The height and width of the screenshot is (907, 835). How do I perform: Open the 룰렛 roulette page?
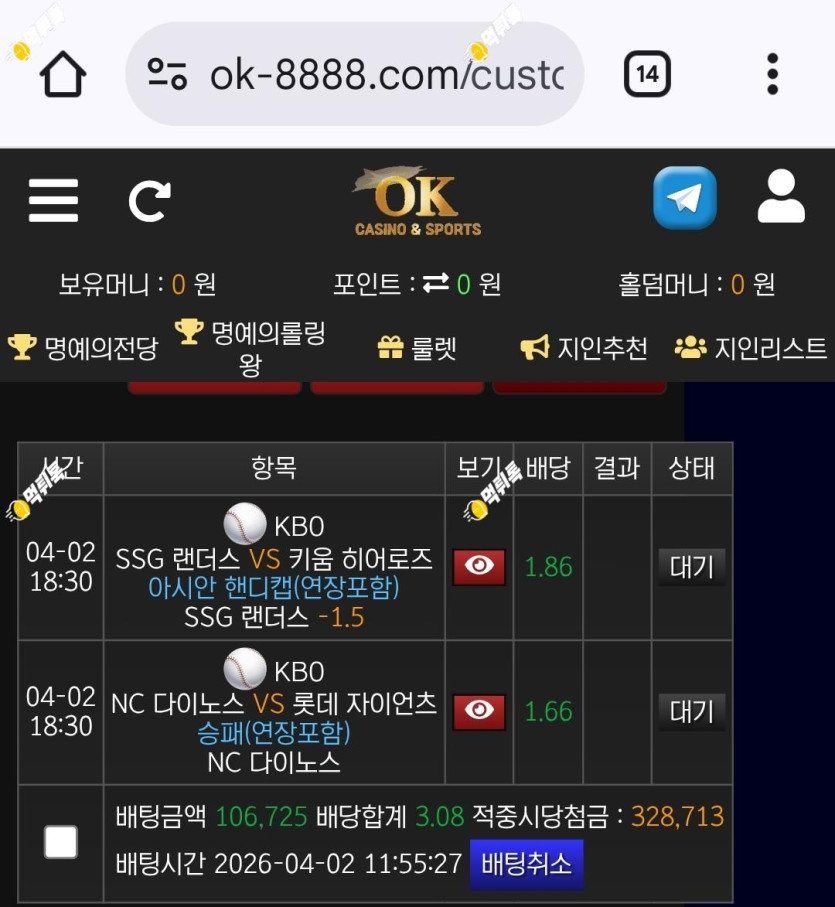click(x=416, y=348)
